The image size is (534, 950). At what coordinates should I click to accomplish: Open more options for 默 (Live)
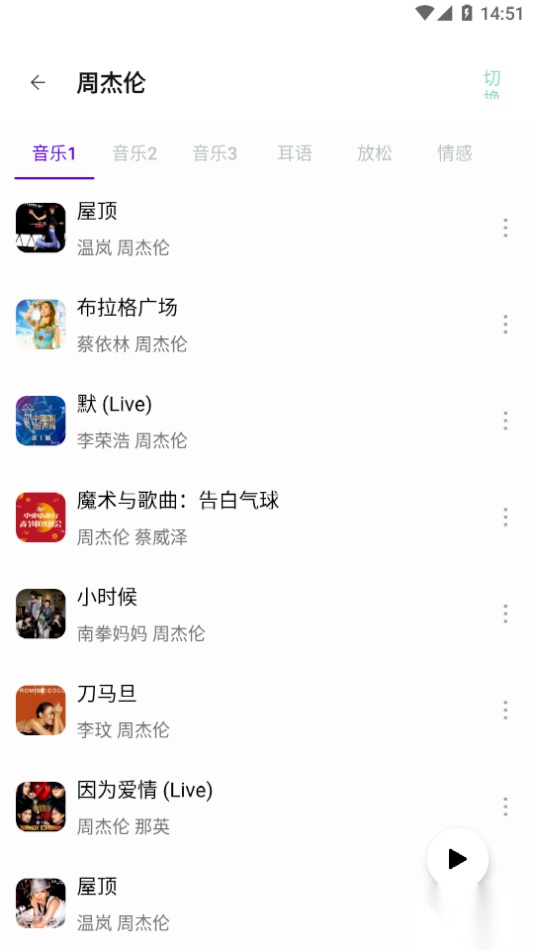click(x=505, y=420)
